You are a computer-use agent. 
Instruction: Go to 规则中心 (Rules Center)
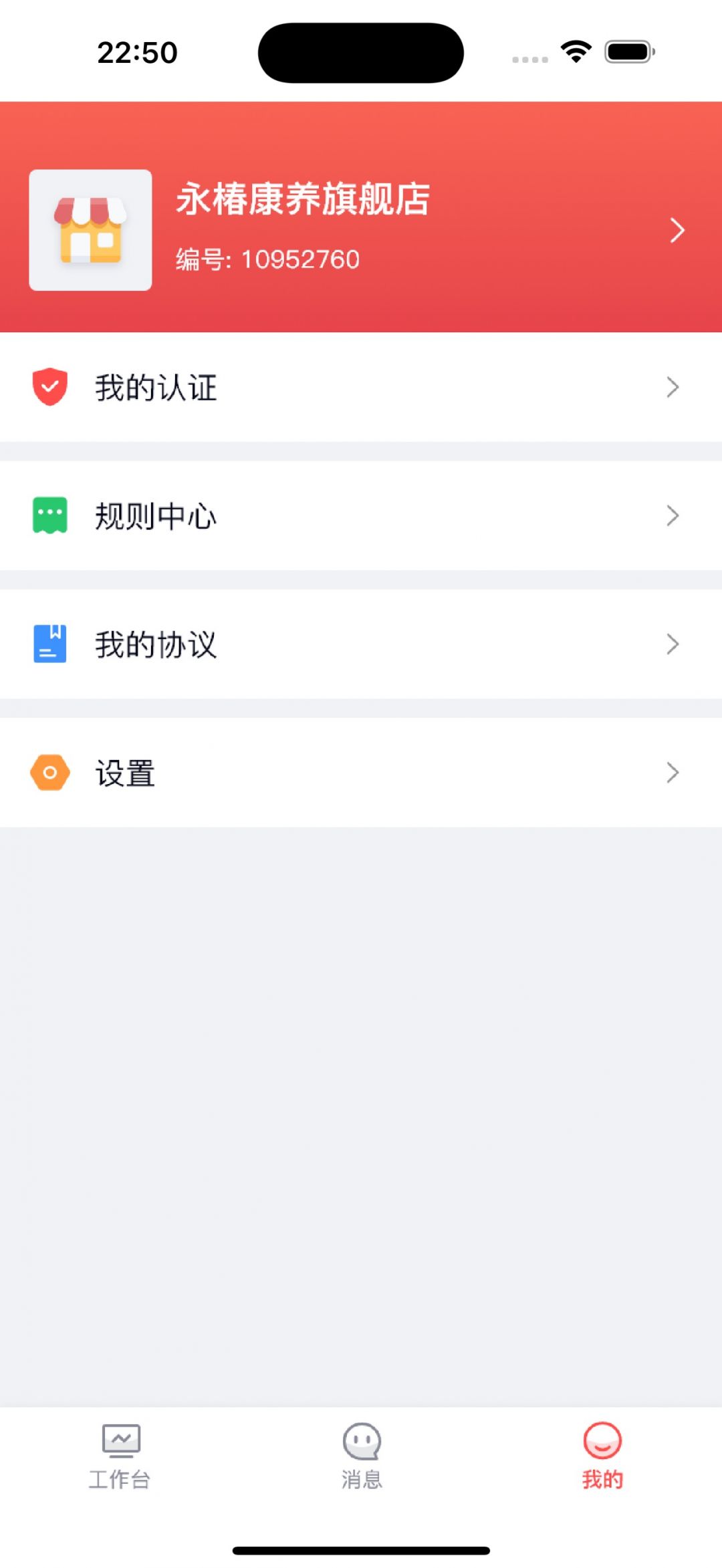[361, 515]
